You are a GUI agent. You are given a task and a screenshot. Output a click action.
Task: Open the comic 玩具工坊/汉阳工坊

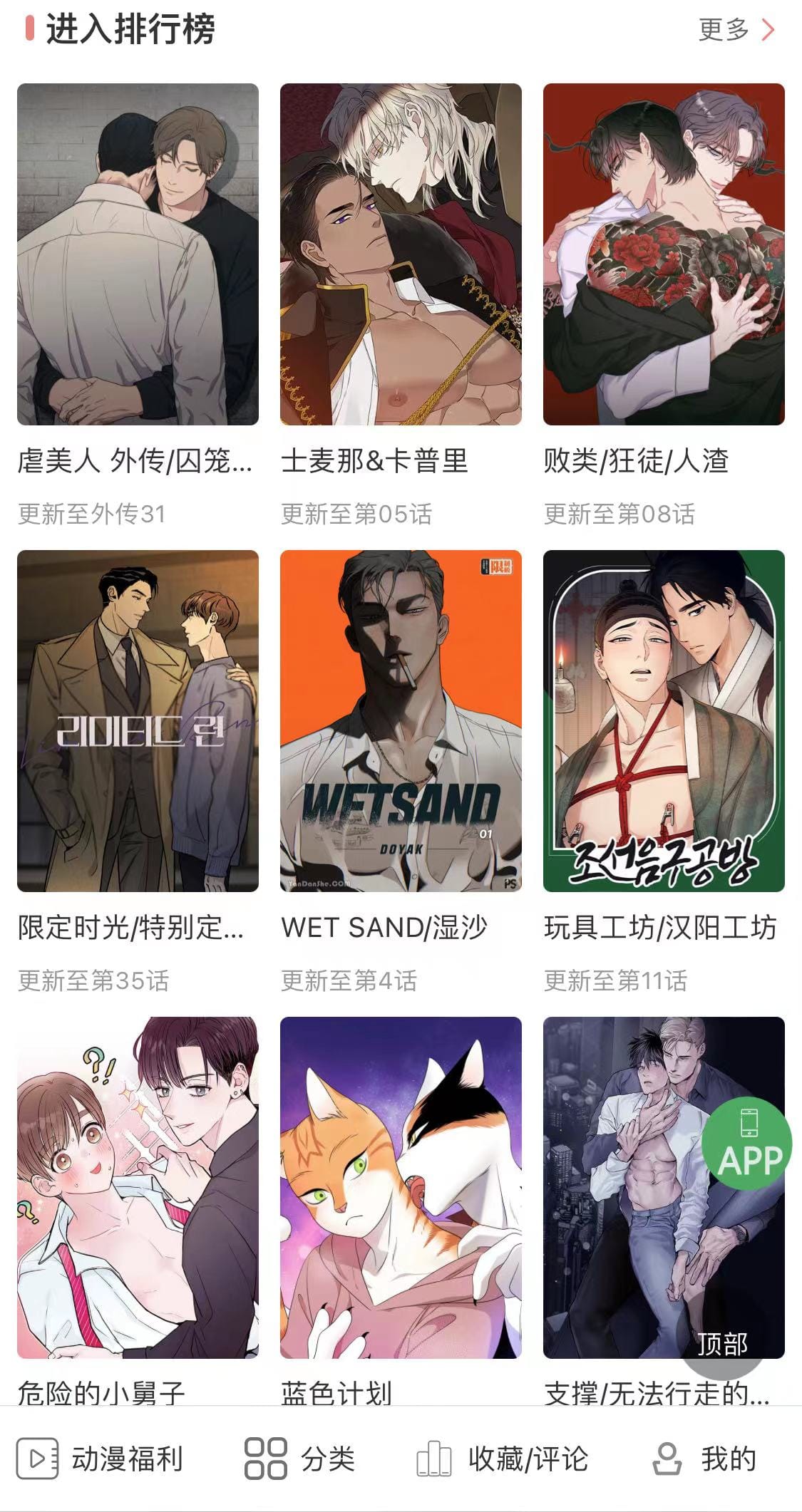664,720
